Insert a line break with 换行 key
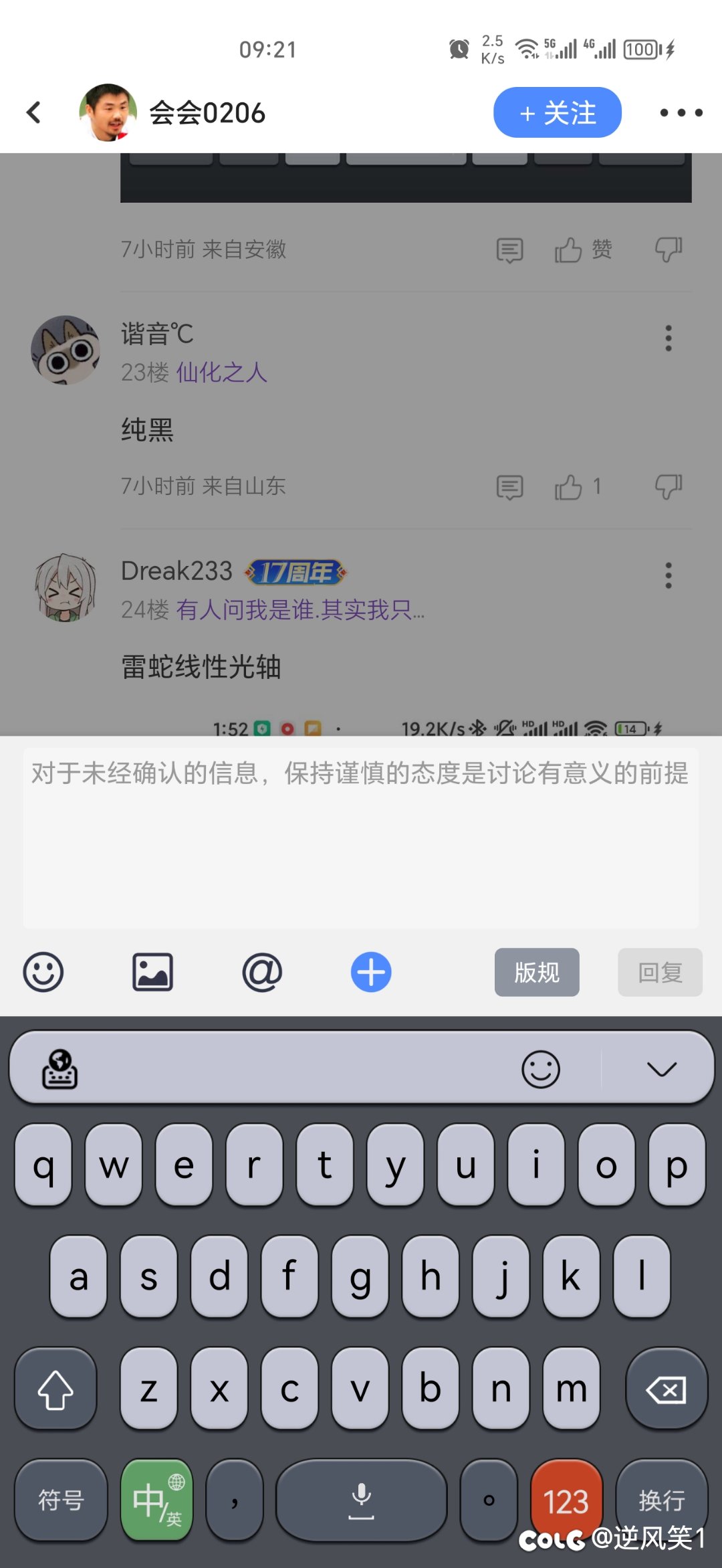Screen dimensions: 722x1568 click(x=661, y=1500)
